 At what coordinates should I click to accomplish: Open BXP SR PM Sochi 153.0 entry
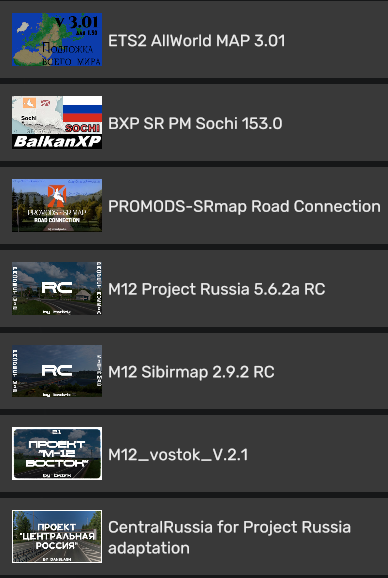click(194, 122)
